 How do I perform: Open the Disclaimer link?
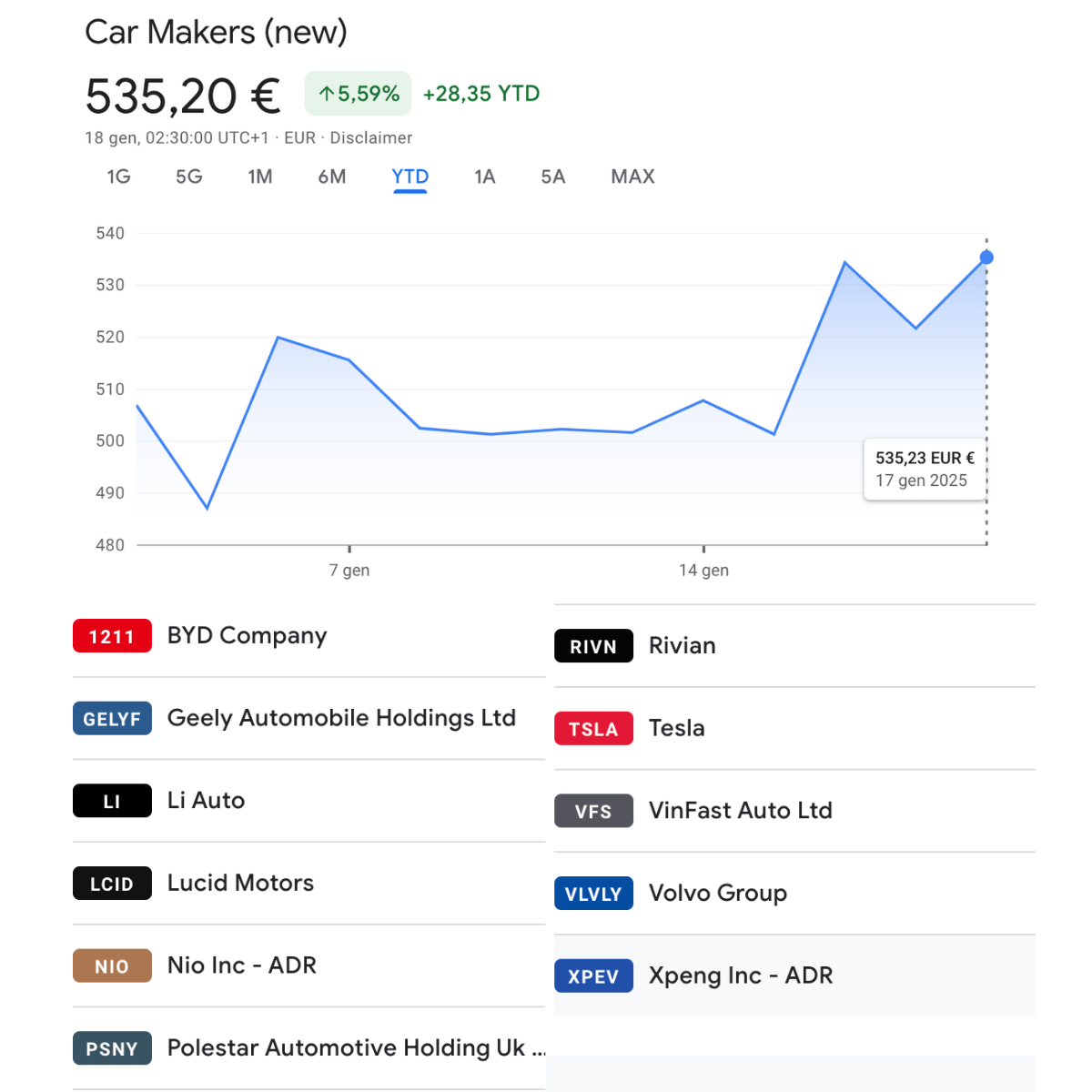(370, 137)
